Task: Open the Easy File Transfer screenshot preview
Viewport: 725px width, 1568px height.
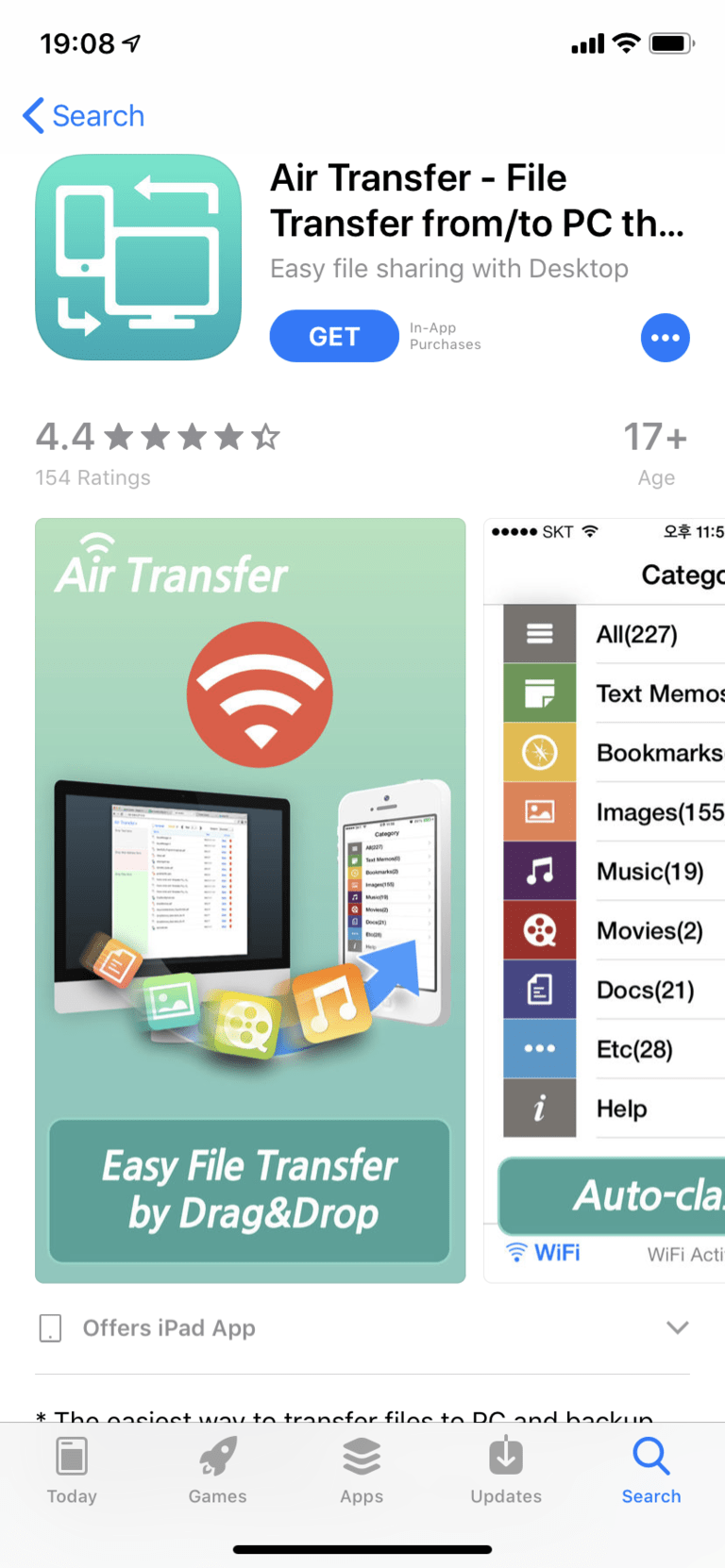Action: [250, 900]
